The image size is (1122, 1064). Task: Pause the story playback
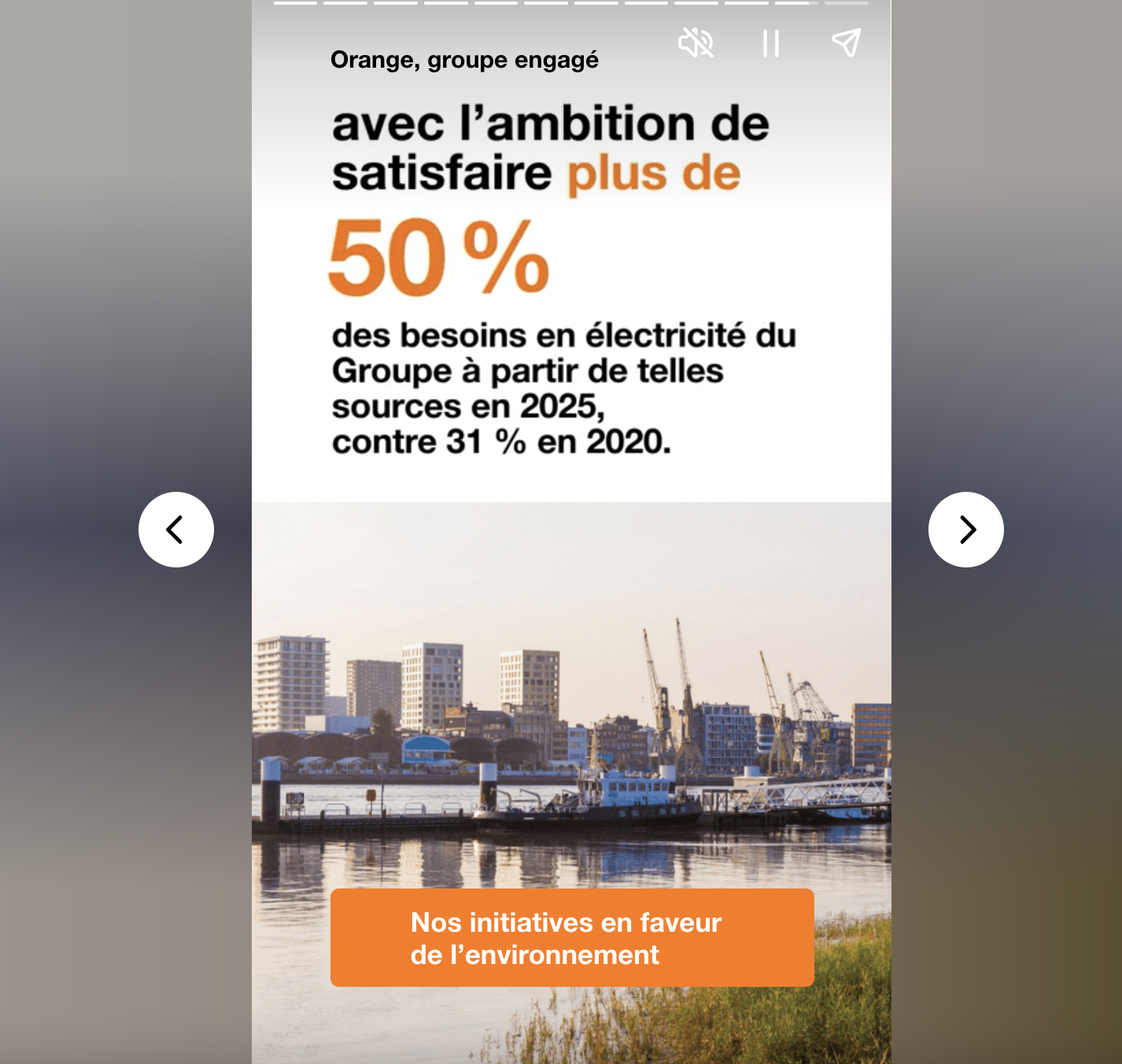771,43
